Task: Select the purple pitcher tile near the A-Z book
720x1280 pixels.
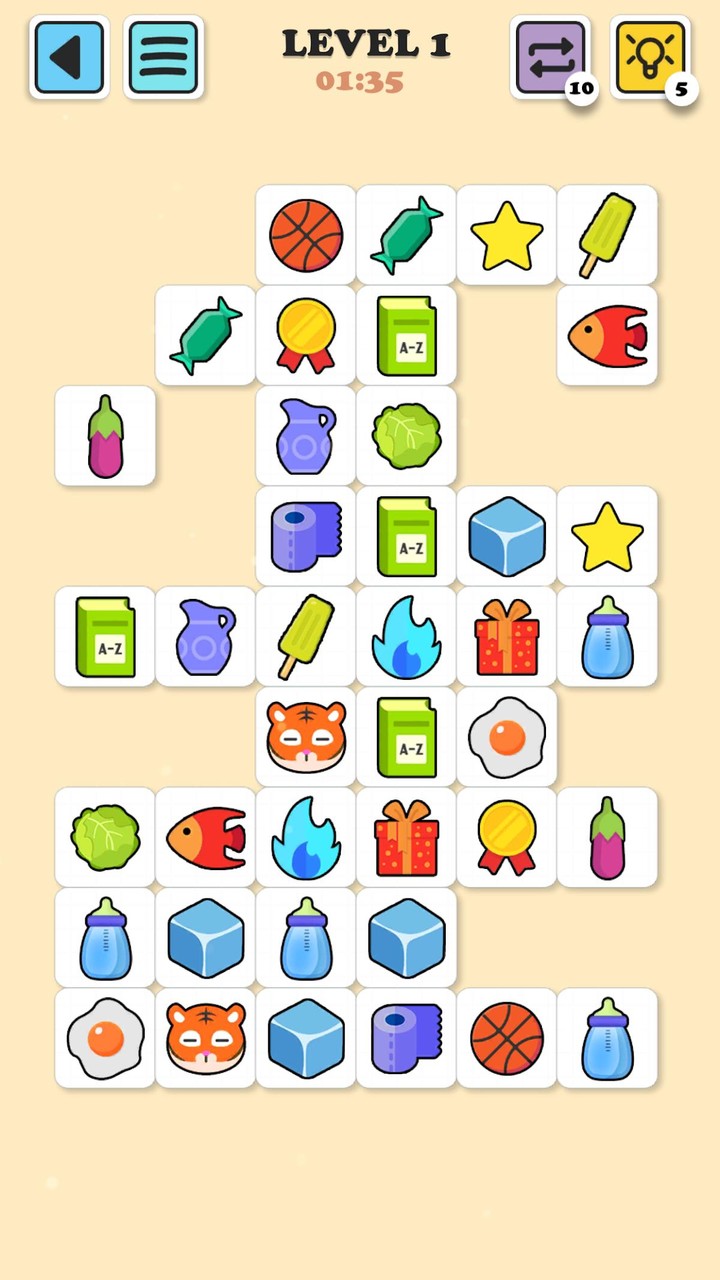Action: (x=205, y=637)
